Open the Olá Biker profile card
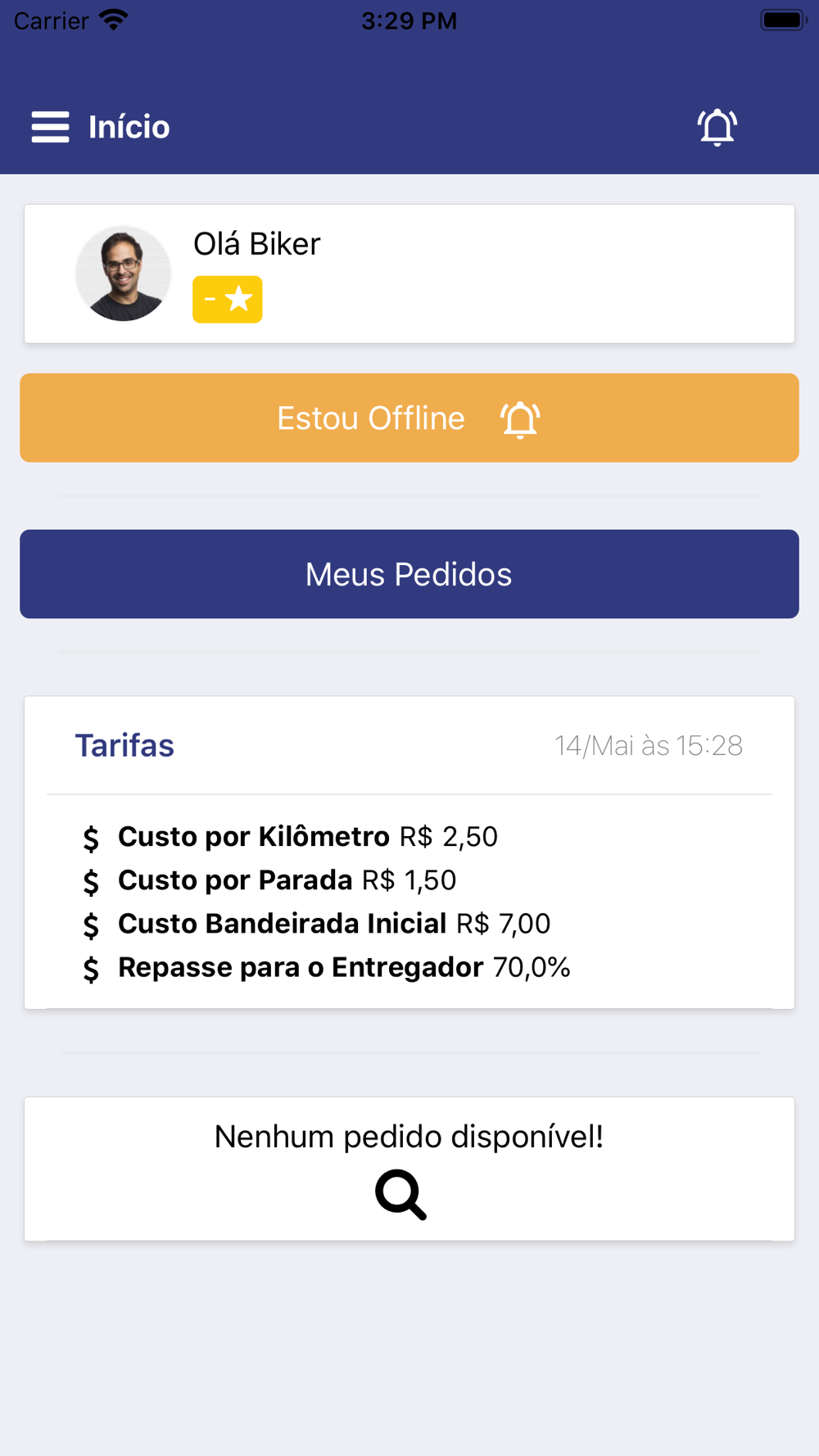 [x=409, y=274]
